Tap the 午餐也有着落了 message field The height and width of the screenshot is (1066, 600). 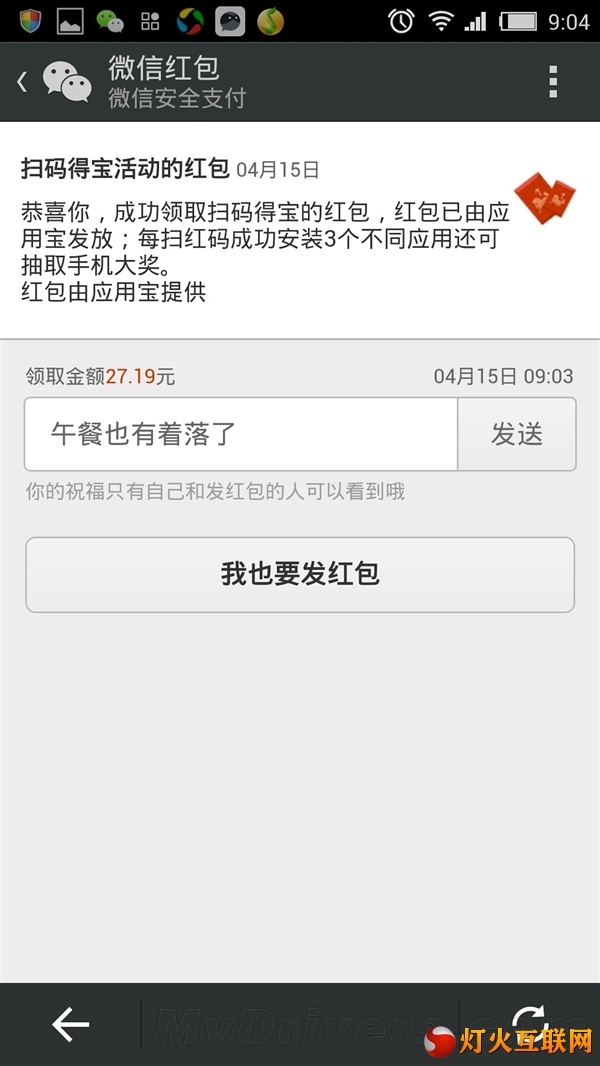pos(240,434)
